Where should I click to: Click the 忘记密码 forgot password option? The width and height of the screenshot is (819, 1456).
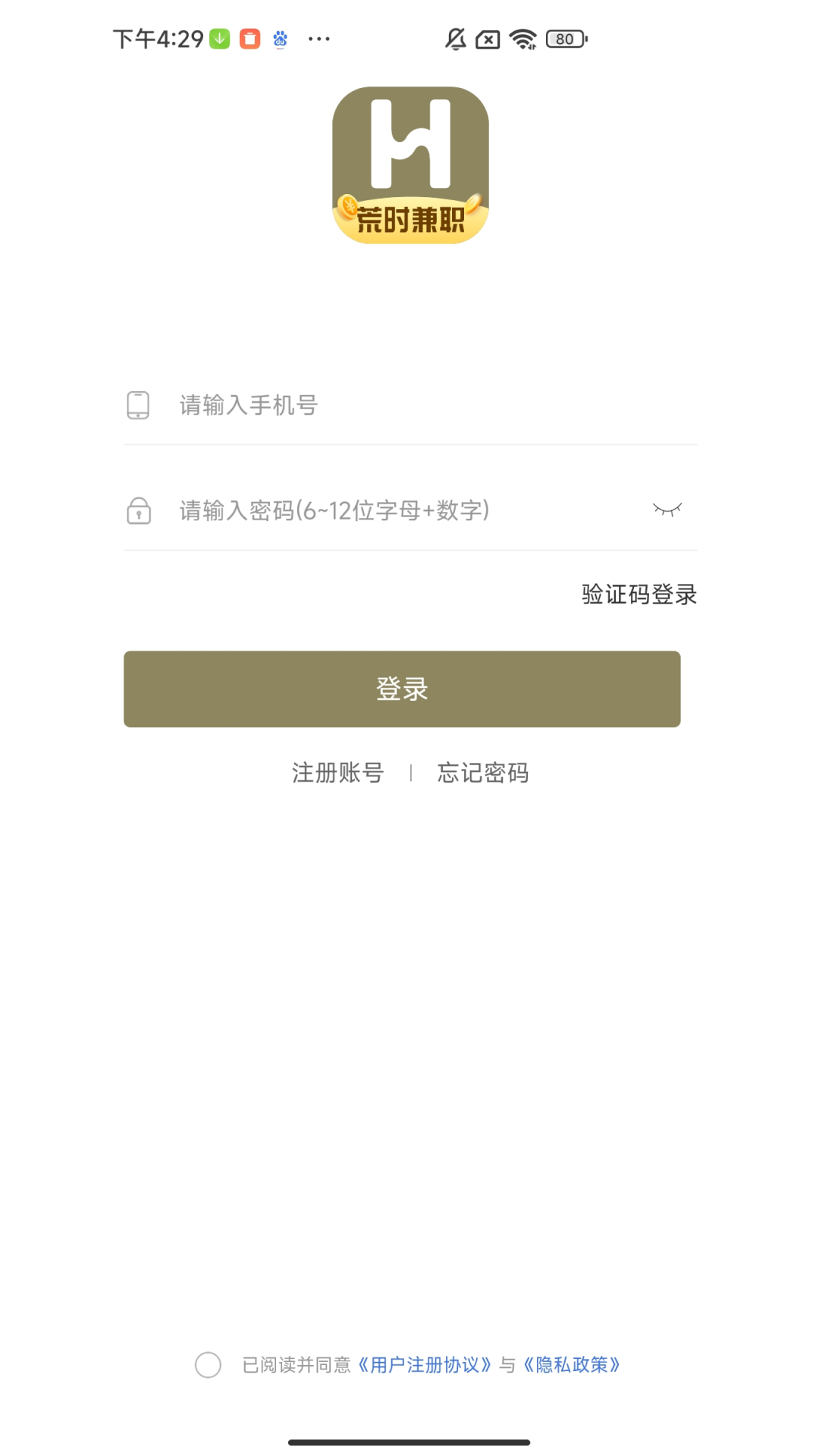tap(483, 773)
